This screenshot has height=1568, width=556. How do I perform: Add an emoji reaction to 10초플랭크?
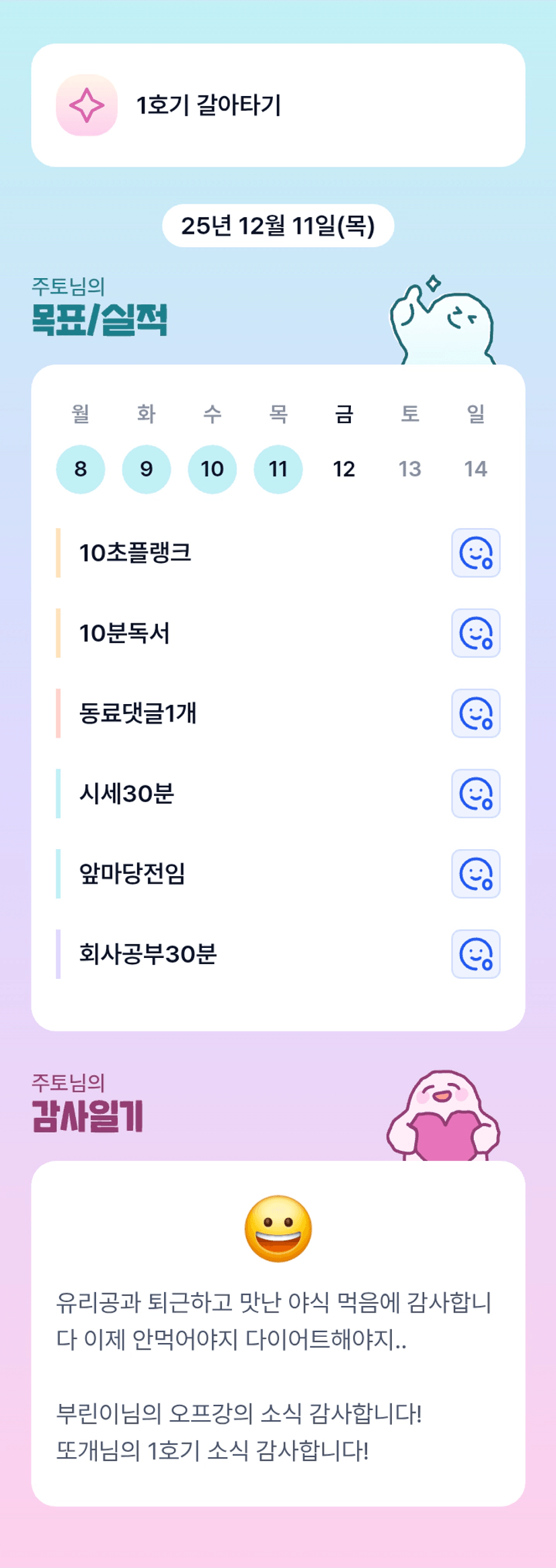[475, 553]
